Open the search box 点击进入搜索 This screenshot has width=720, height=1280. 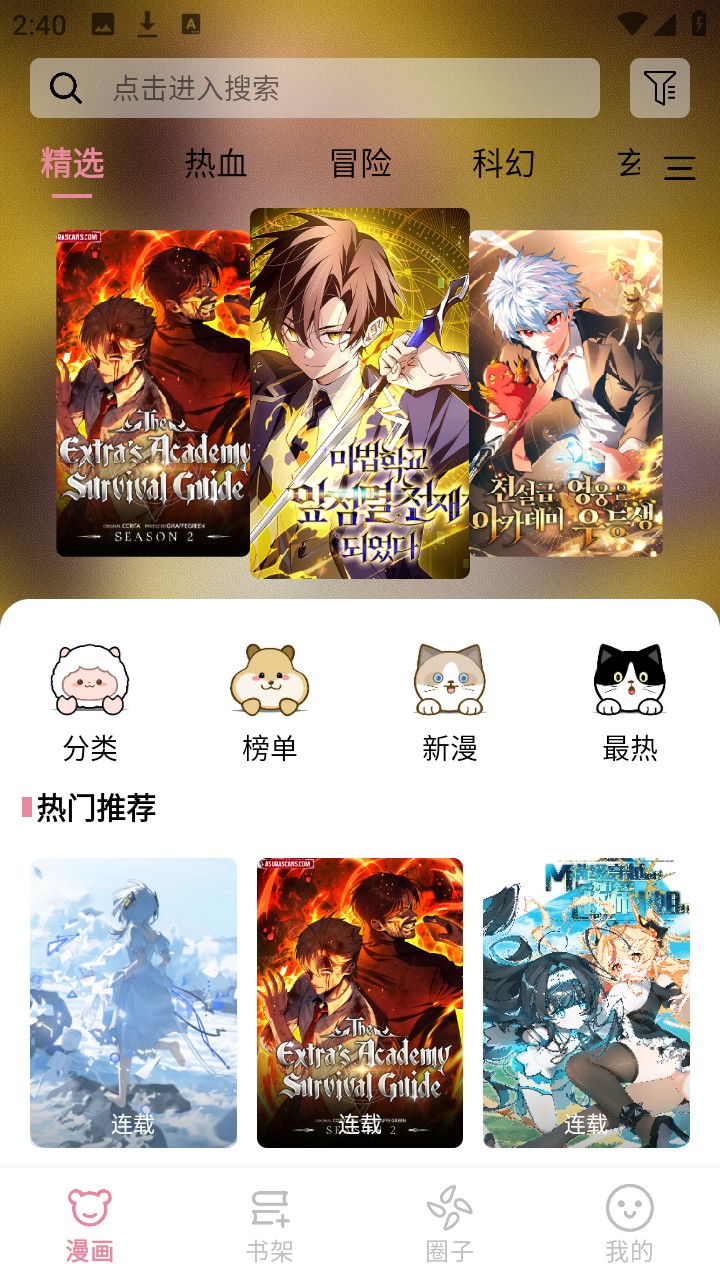click(314, 88)
